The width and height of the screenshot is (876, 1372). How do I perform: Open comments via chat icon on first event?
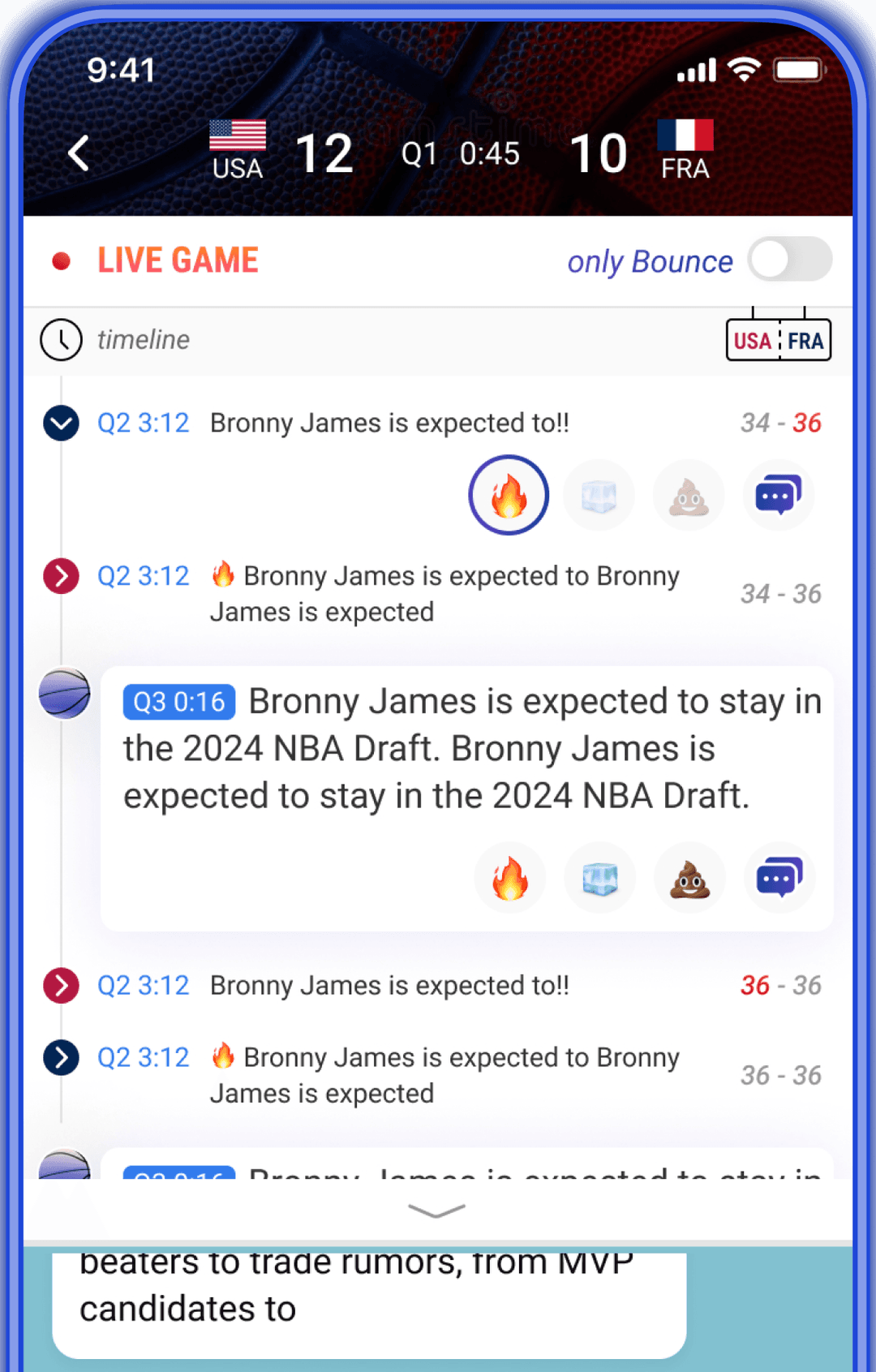779,494
